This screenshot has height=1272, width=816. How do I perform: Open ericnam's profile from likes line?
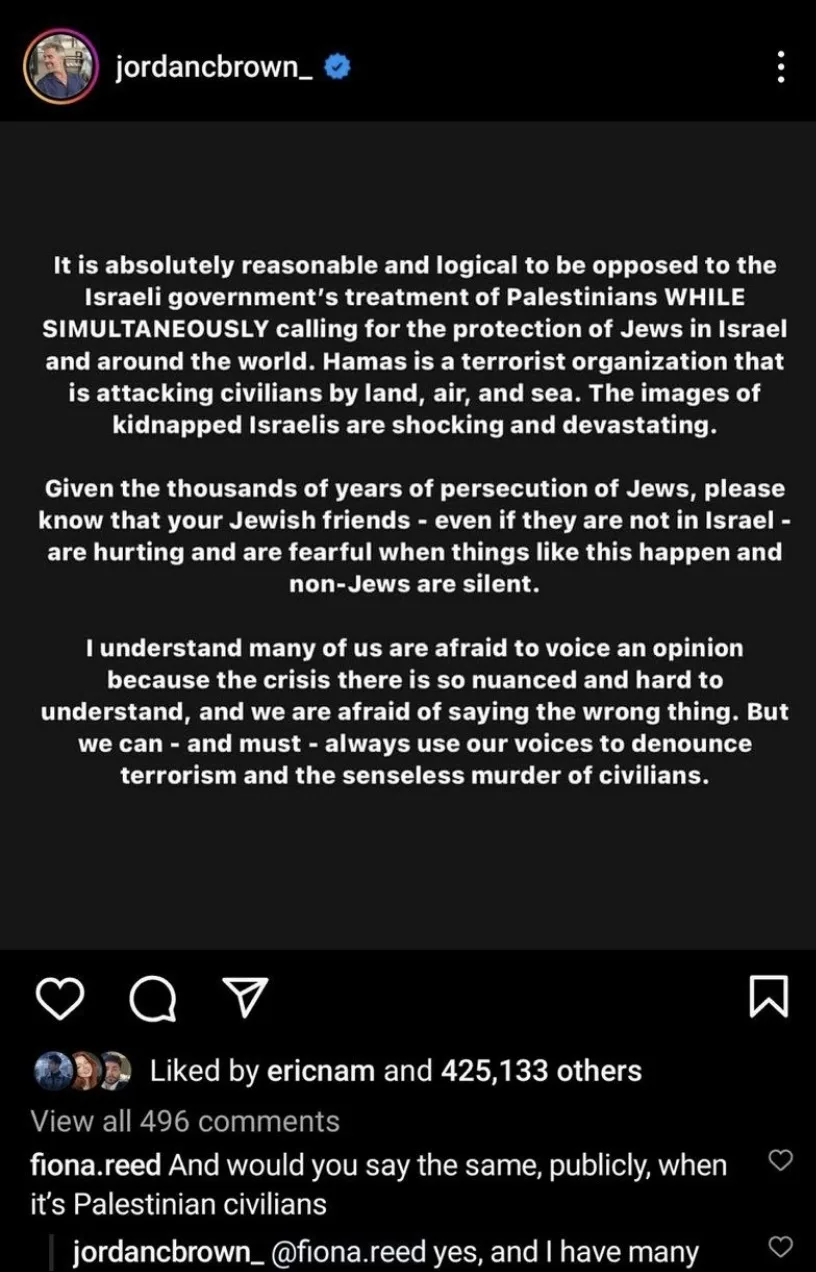pyautogui.click(x=320, y=1071)
